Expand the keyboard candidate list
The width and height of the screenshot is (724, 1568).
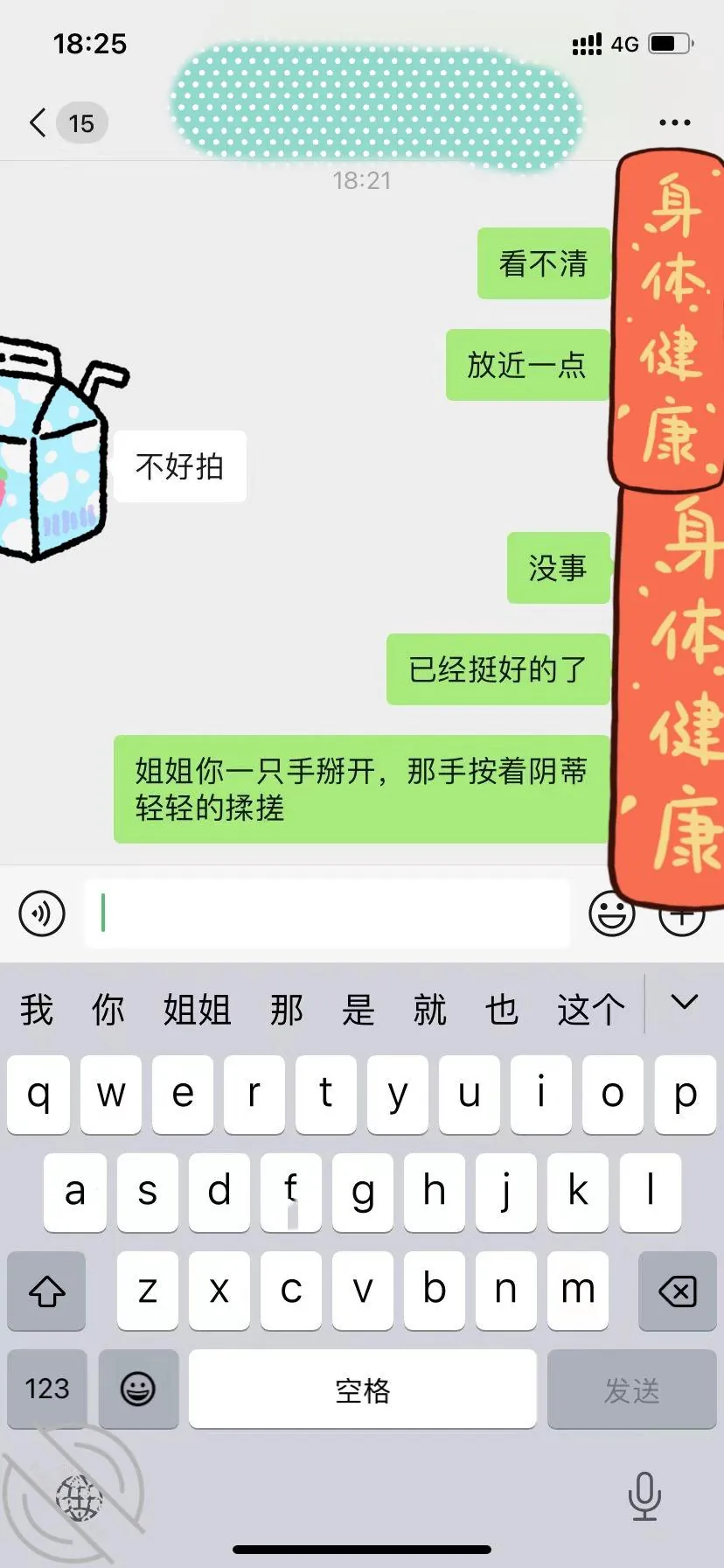point(684,1003)
